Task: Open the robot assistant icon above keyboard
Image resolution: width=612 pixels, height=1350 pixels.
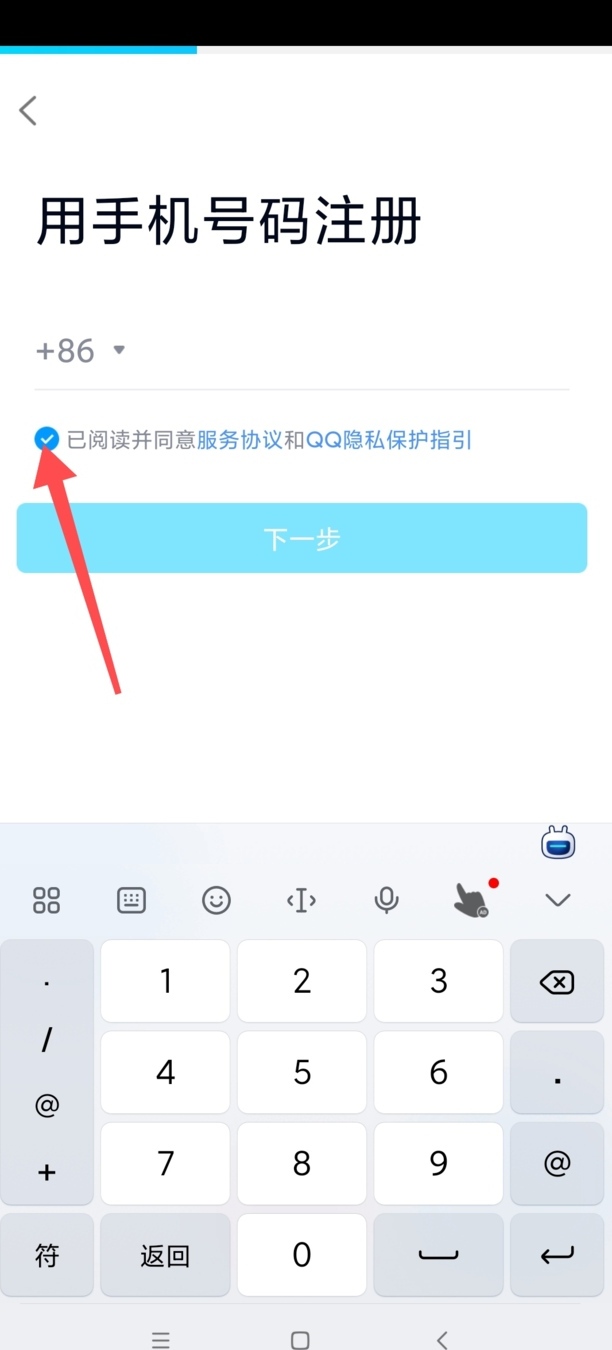Action: pyautogui.click(x=558, y=844)
